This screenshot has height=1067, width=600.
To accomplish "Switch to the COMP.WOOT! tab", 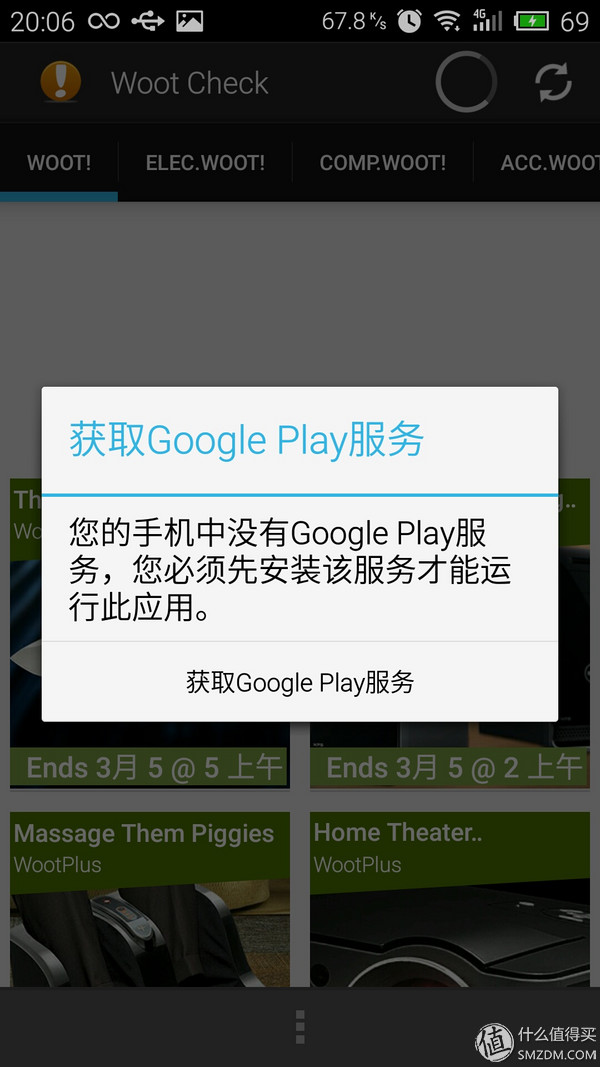I will pos(382,162).
